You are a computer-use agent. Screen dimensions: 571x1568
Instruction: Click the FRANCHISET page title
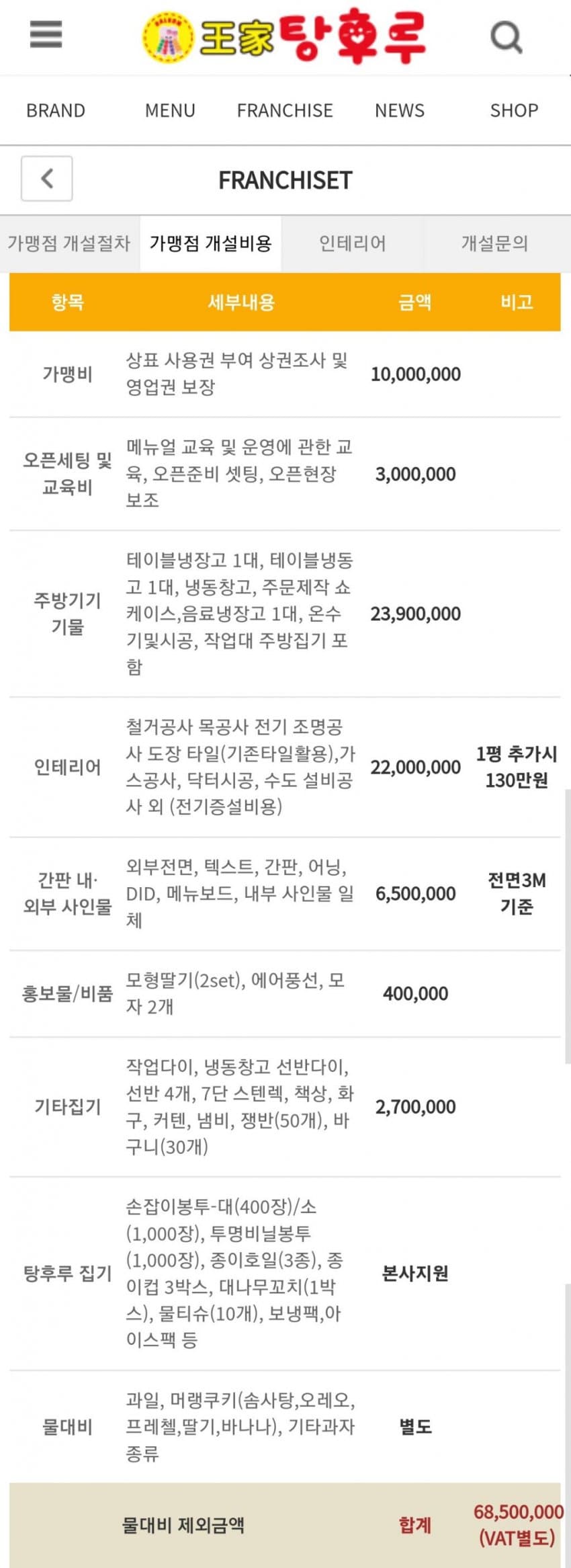point(285,180)
